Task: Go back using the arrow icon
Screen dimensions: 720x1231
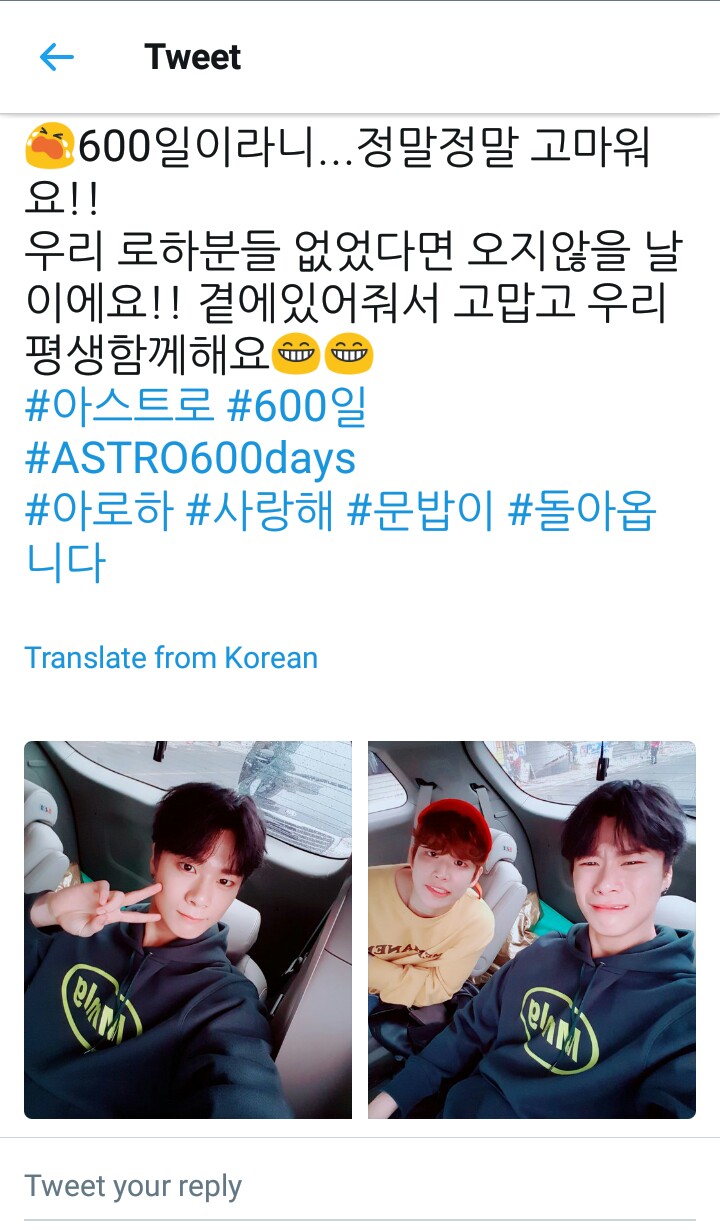Action: [57, 57]
